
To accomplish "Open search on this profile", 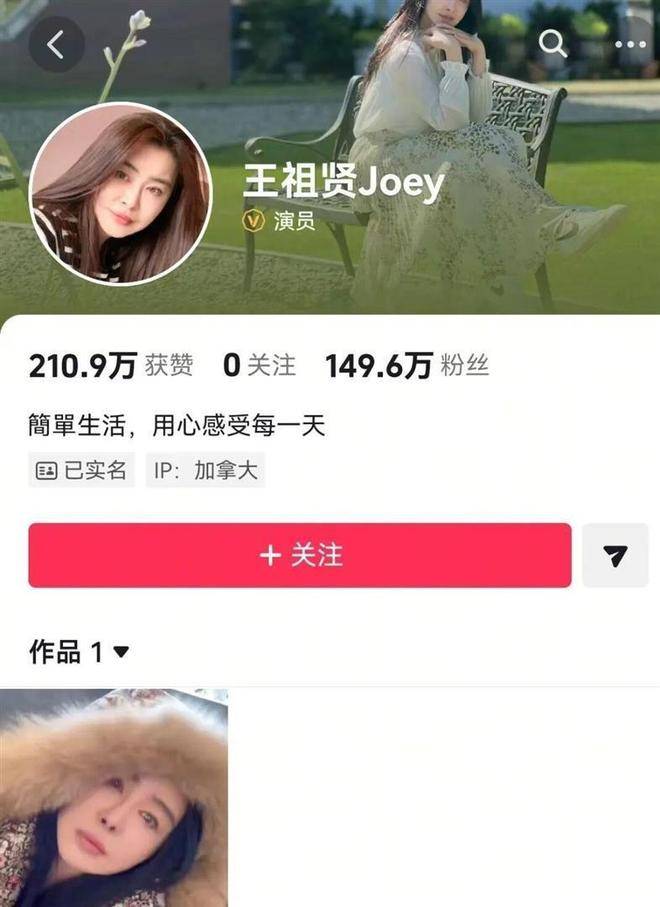I will click(552, 44).
